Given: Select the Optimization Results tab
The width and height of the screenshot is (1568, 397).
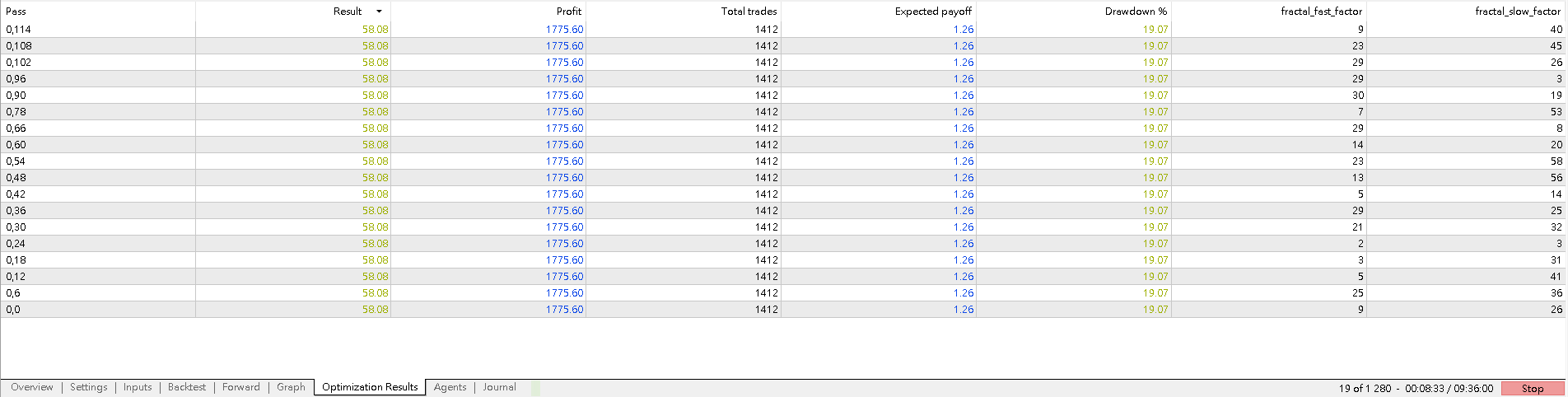Looking at the screenshot, I should coord(370,387).
